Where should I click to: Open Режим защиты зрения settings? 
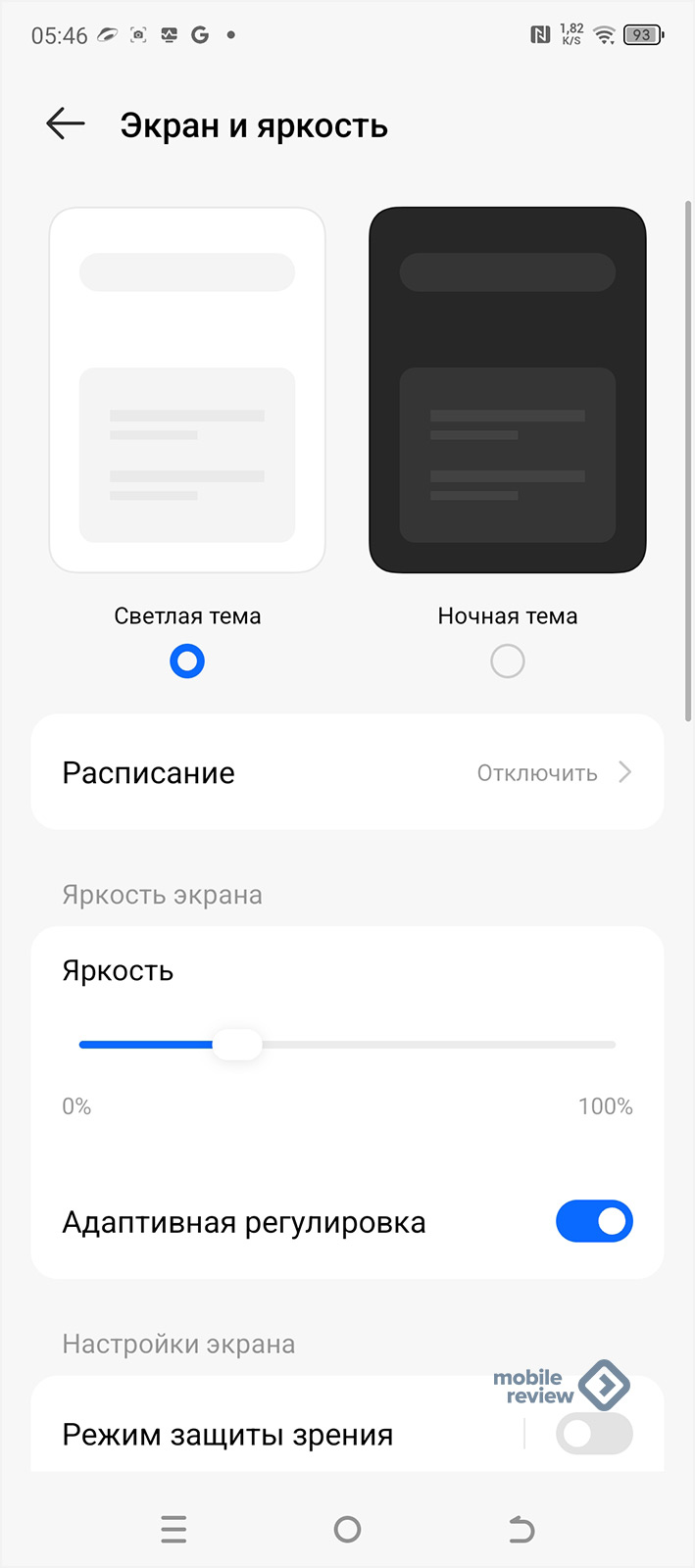[x=227, y=1435]
